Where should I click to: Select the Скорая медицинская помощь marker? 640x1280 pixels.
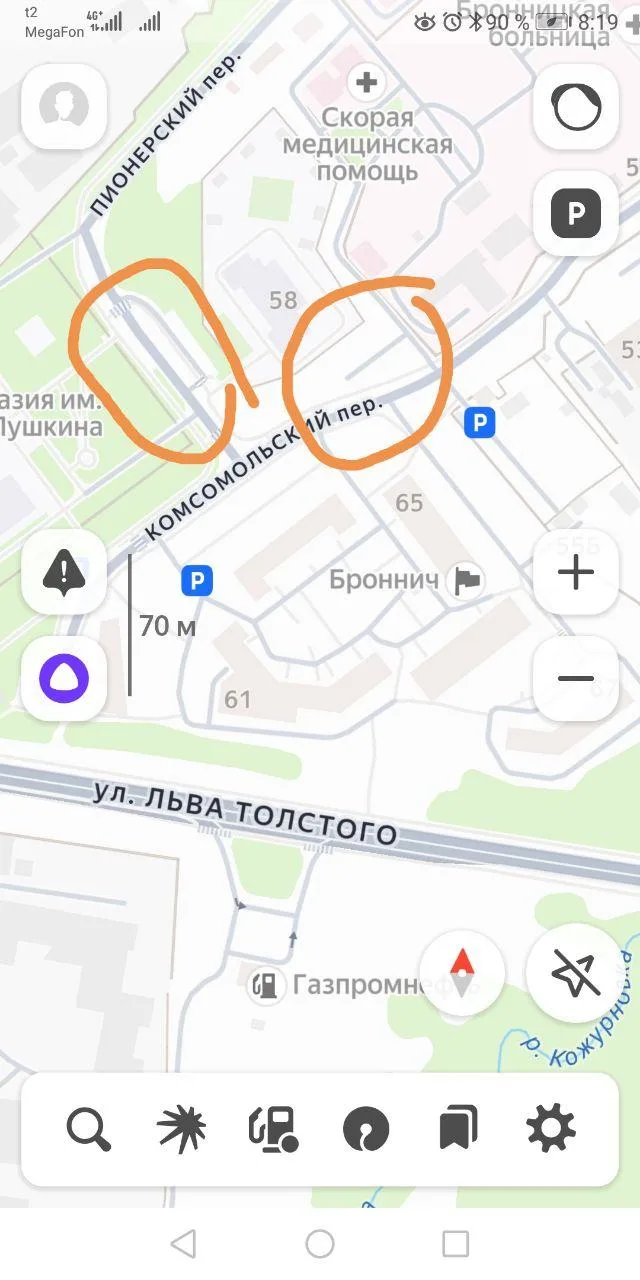point(367,81)
